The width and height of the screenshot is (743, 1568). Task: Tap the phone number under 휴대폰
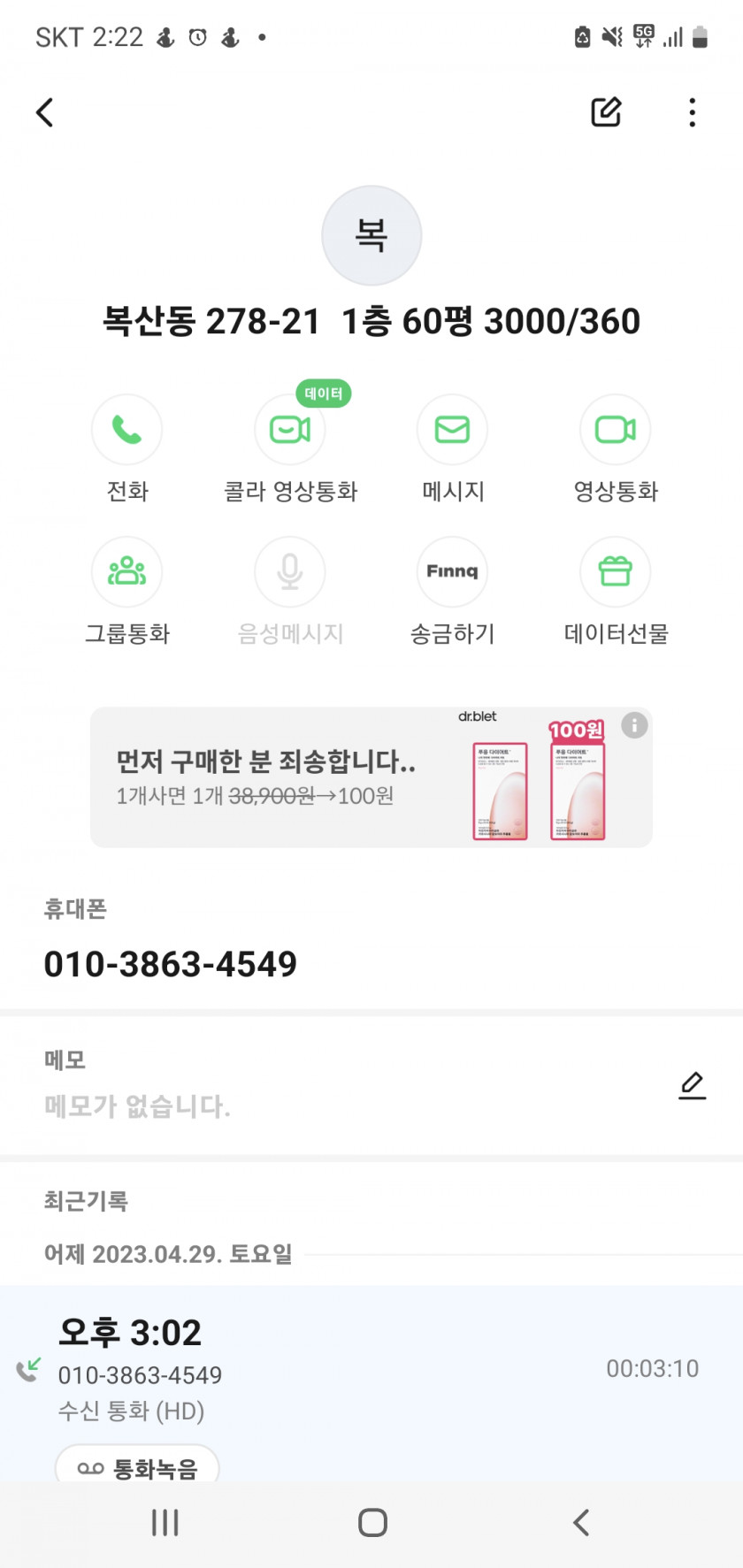coord(171,964)
